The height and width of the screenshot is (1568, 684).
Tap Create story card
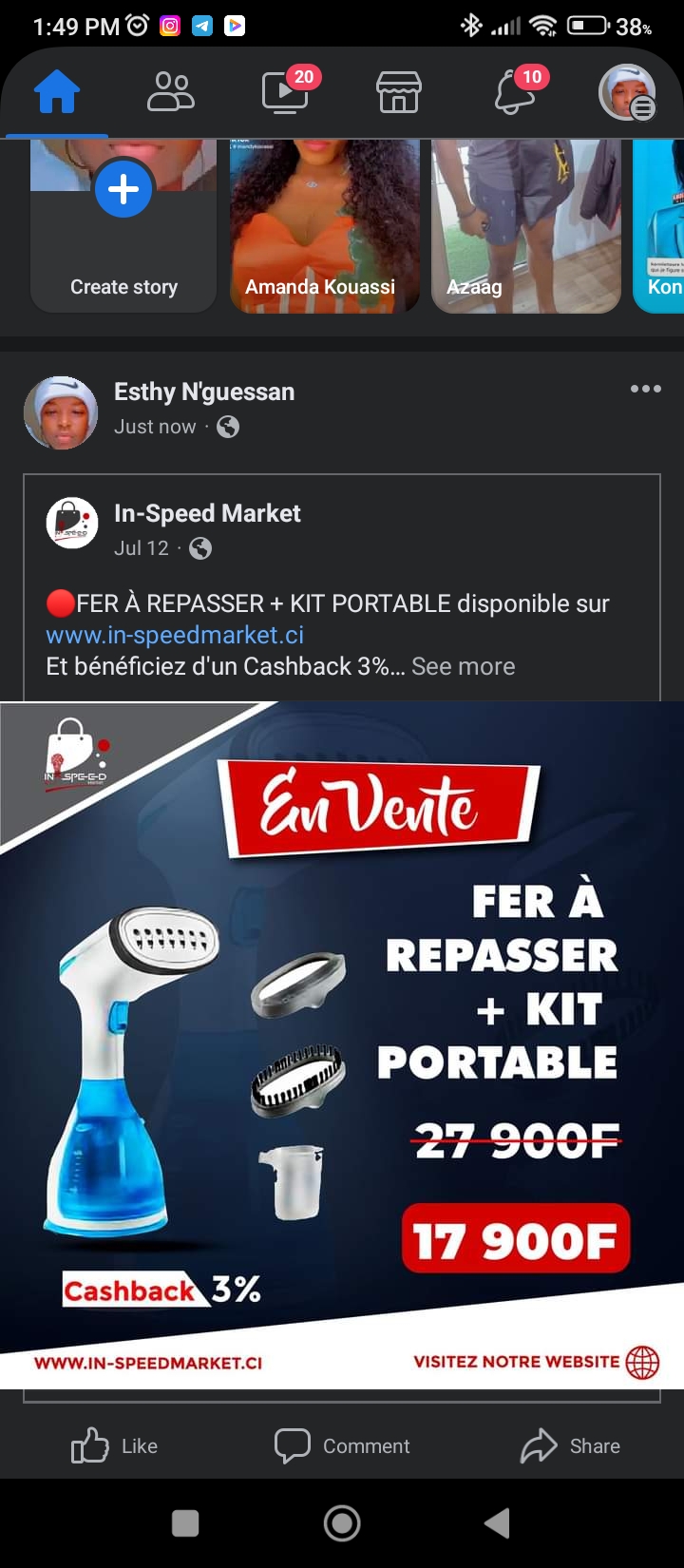click(123, 226)
